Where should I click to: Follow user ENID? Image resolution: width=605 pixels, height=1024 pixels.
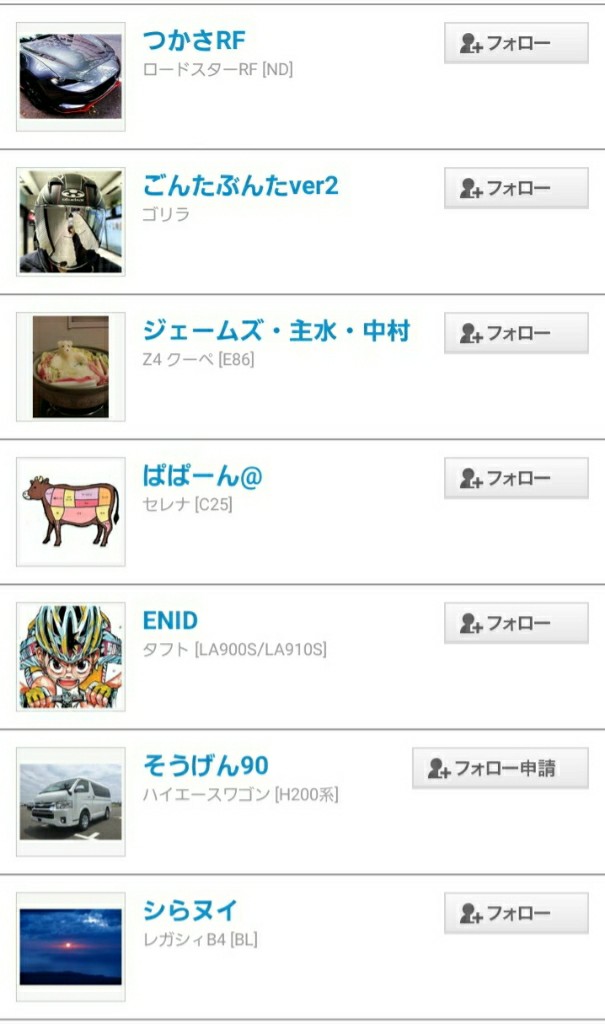coord(516,623)
